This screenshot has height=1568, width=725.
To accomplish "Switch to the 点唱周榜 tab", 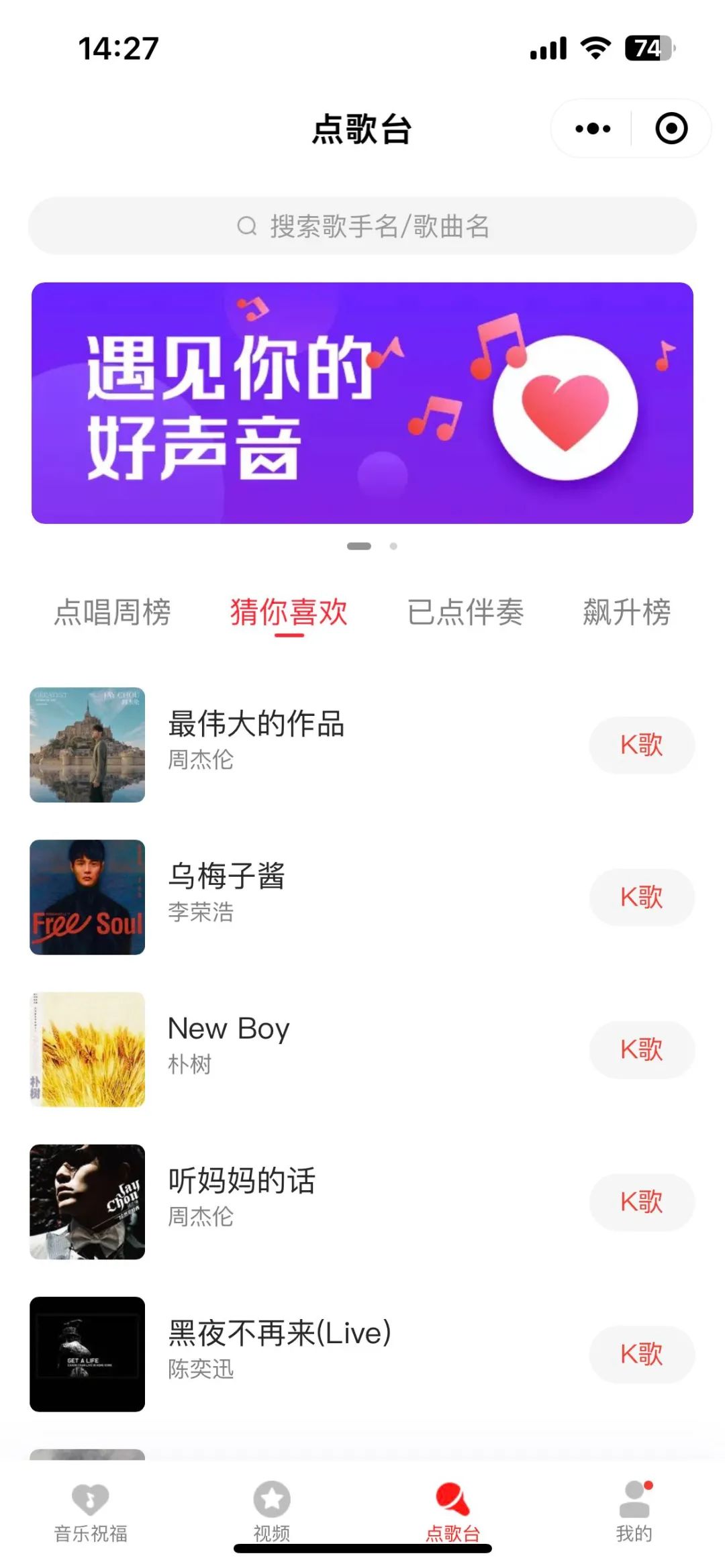I will [113, 612].
